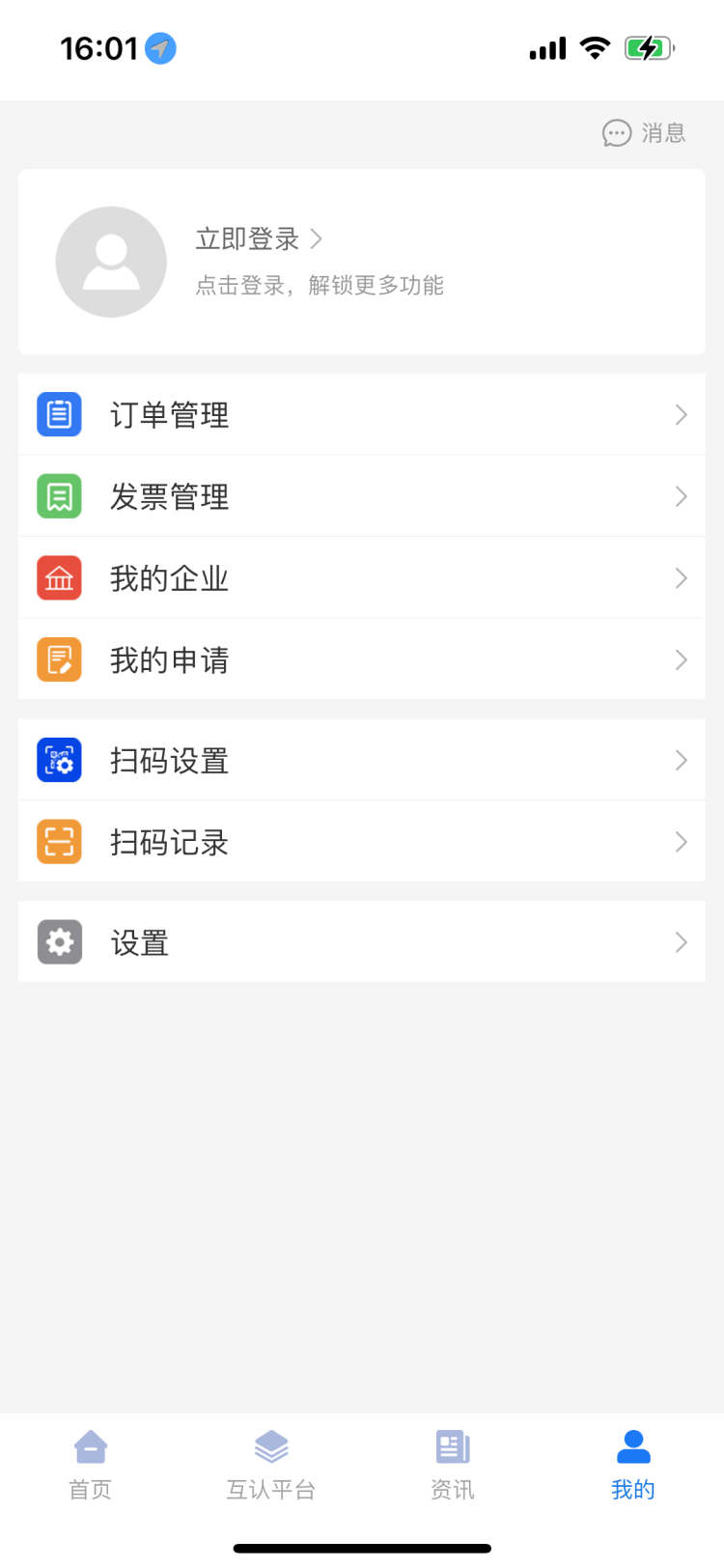Expand 订单管理 with its right chevron
The height and width of the screenshot is (1568, 724).
click(x=682, y=414)
